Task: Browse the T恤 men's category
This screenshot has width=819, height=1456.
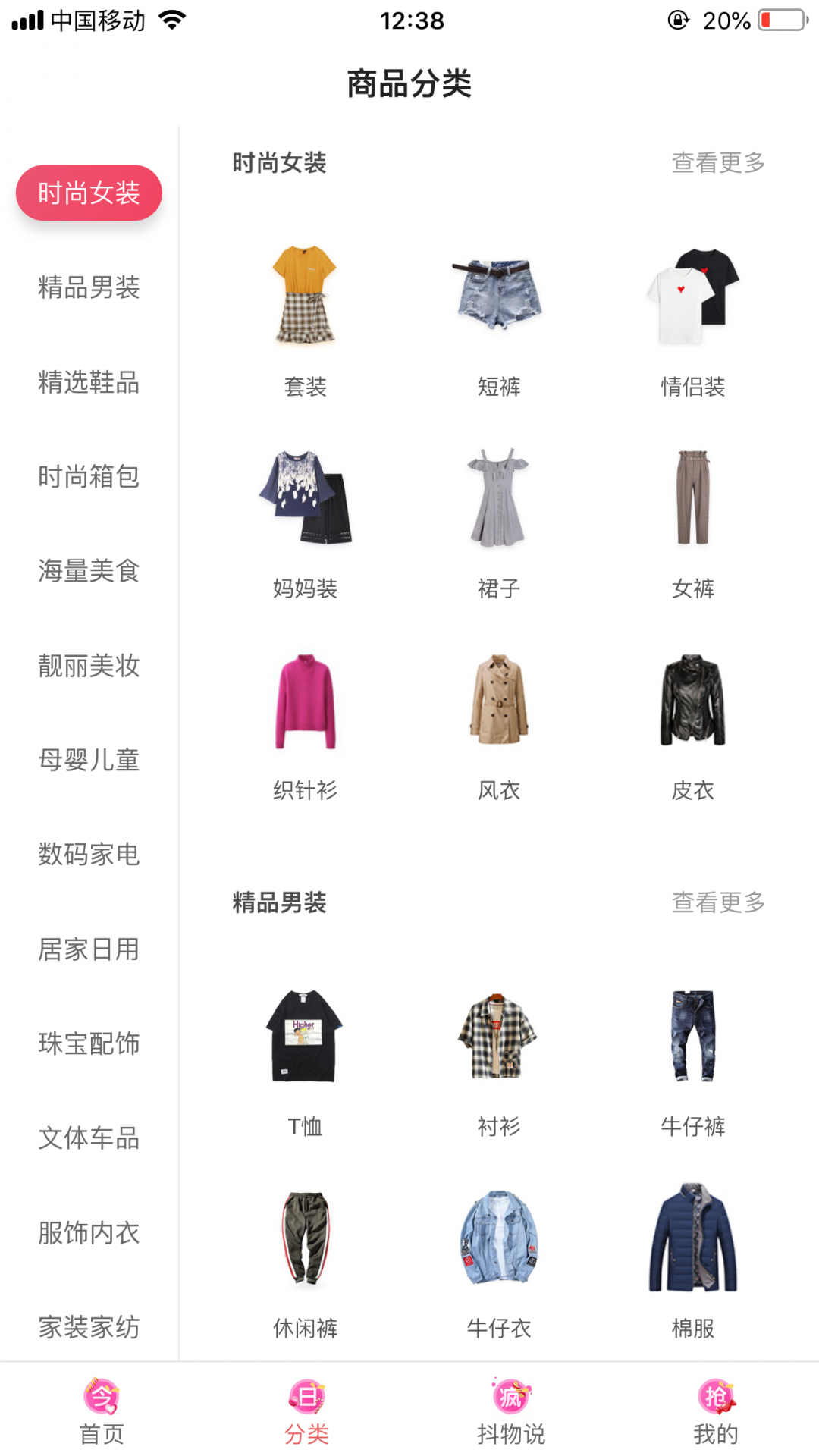Action: 305,1059
